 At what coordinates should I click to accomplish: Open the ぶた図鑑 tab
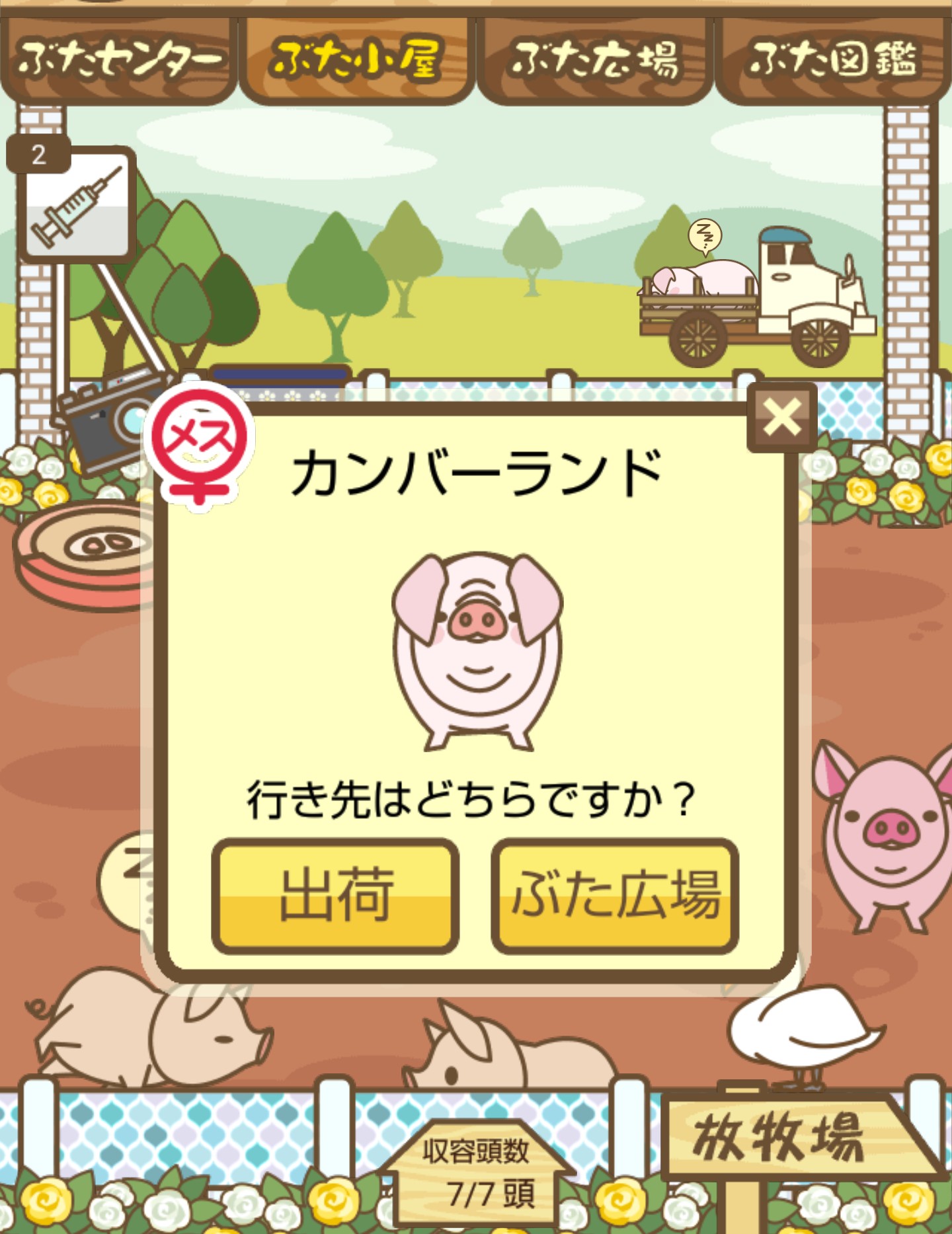[x=833, y=61]
